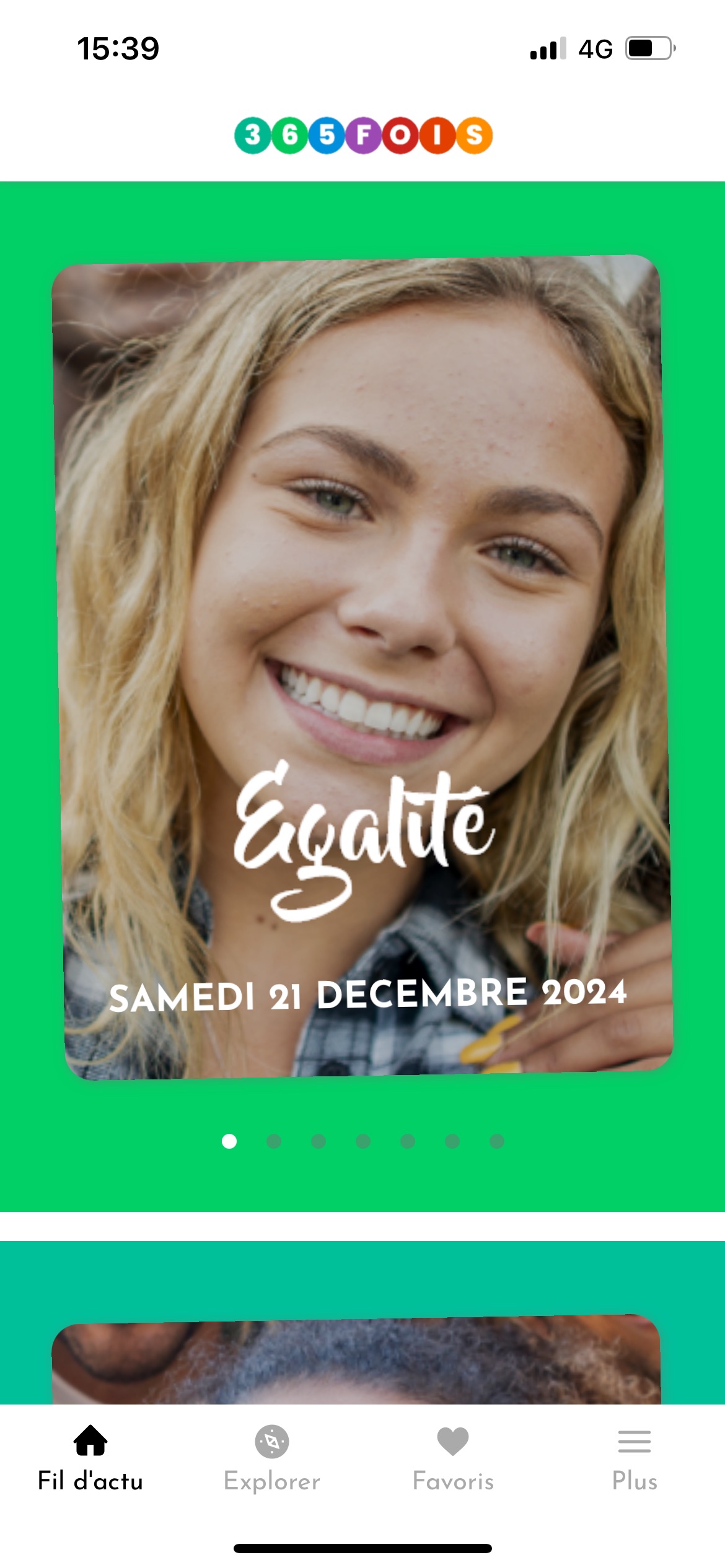Open the Égalité card for Samedi 21 Decembre
The image size is (725, 1568).
362,666
